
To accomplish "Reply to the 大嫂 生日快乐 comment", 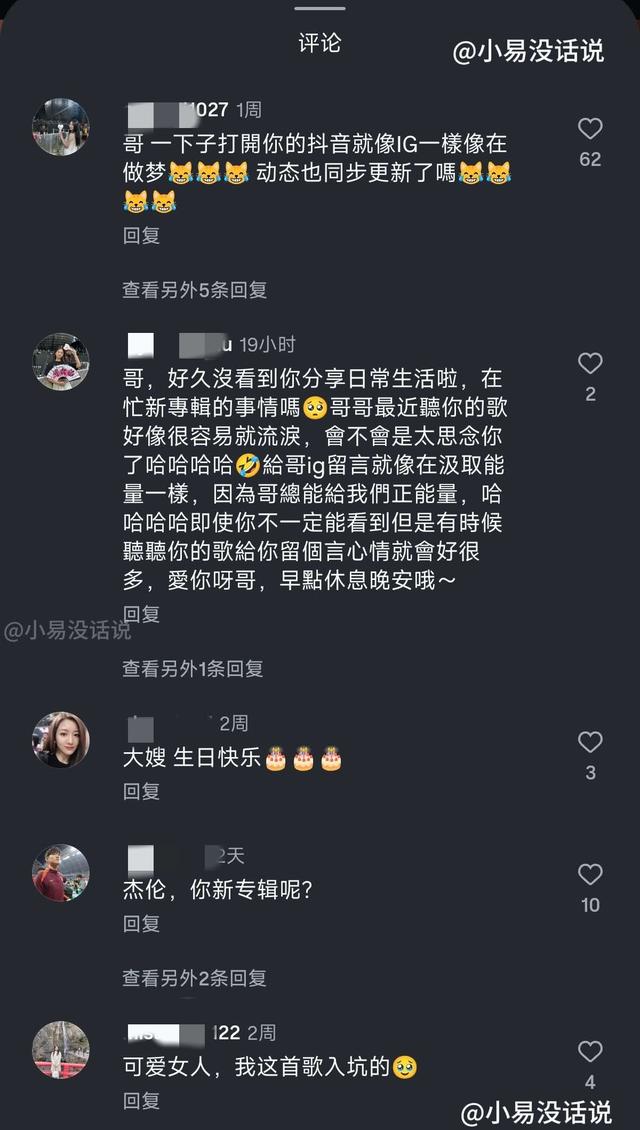I will click(x=141, y=791).
